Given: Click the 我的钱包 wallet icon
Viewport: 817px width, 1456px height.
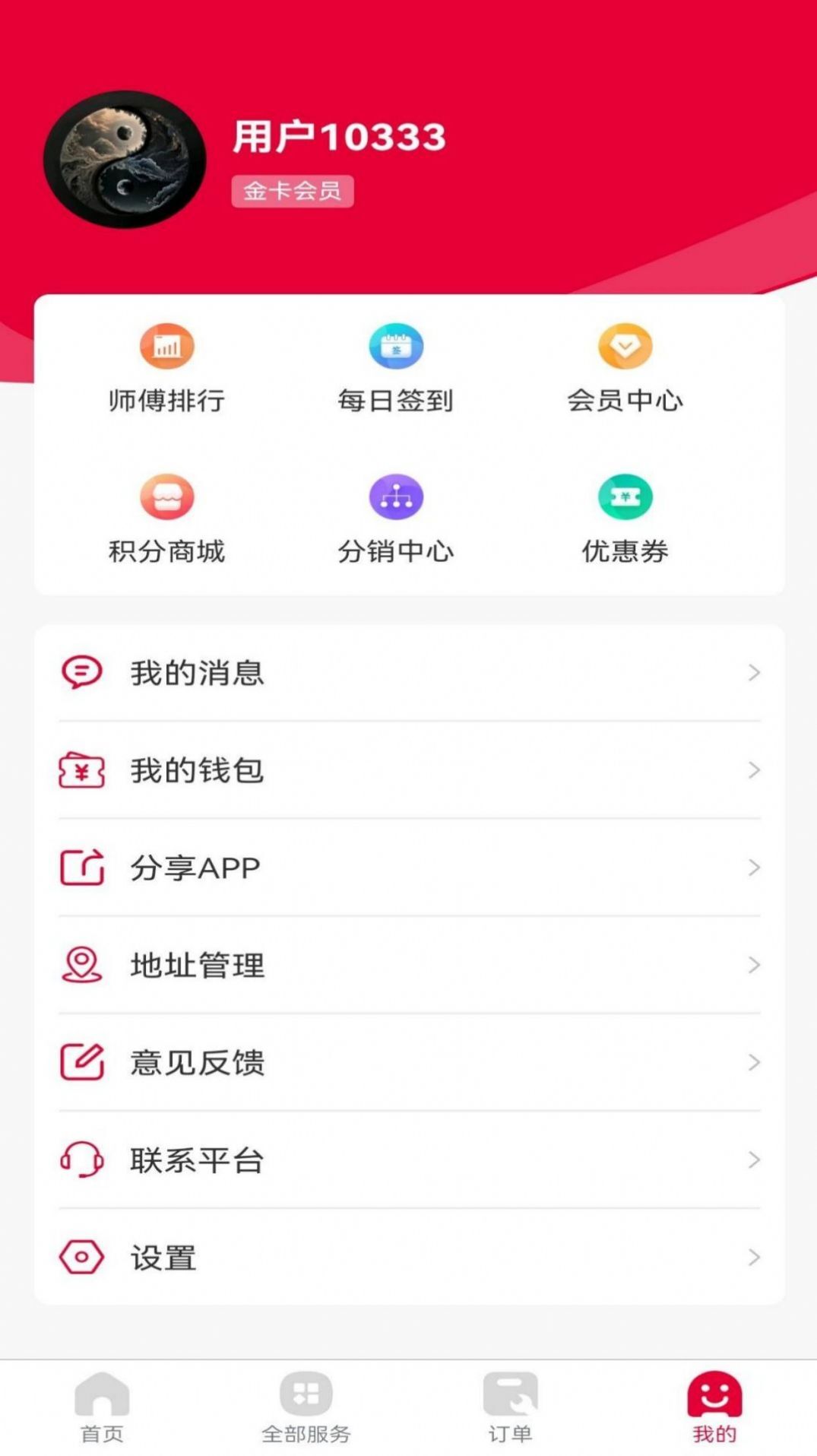Looking at the screenshot, I should [x=82, y=770].
